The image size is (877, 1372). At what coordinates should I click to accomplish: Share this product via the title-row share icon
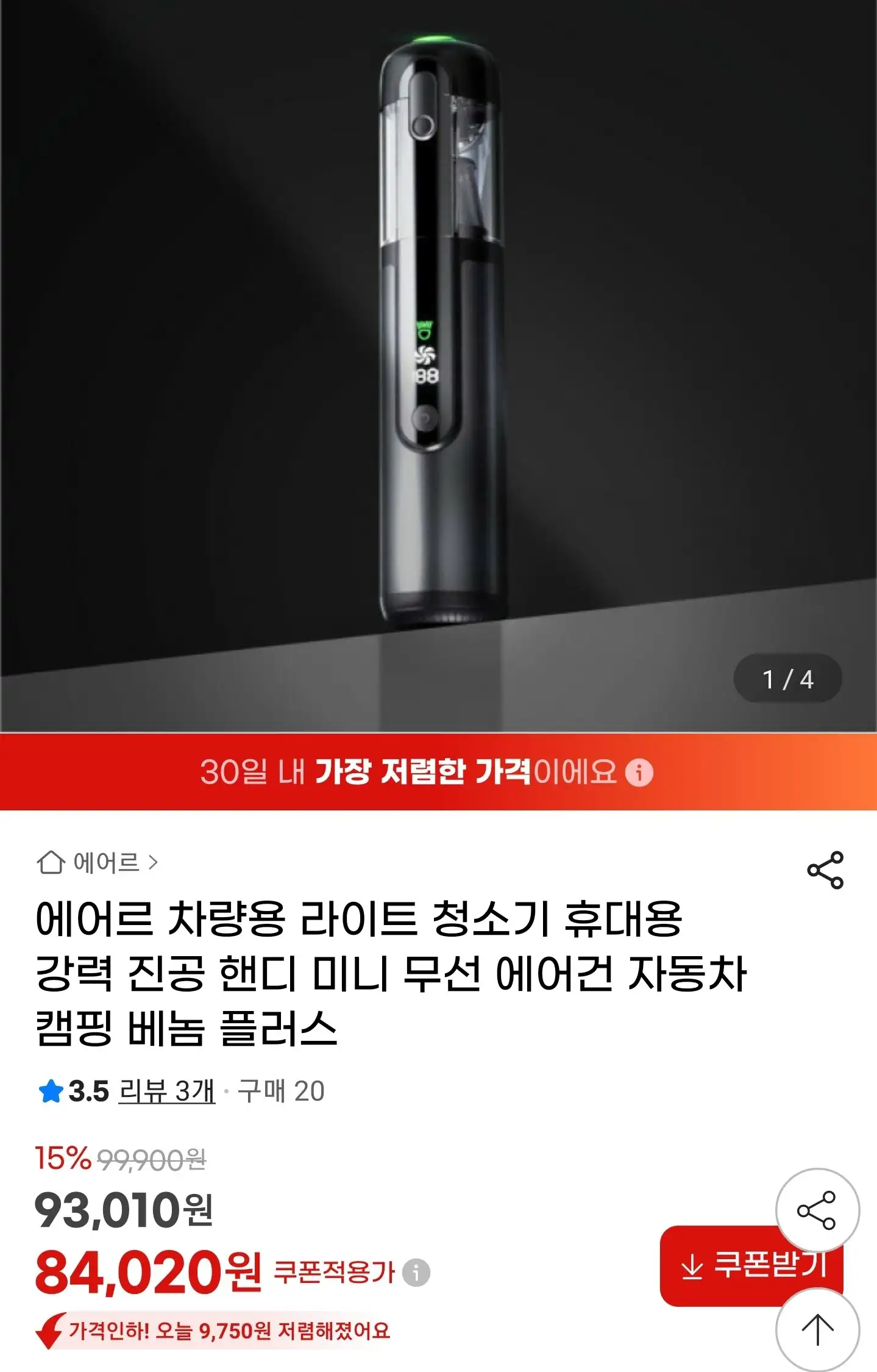[825, 870]
